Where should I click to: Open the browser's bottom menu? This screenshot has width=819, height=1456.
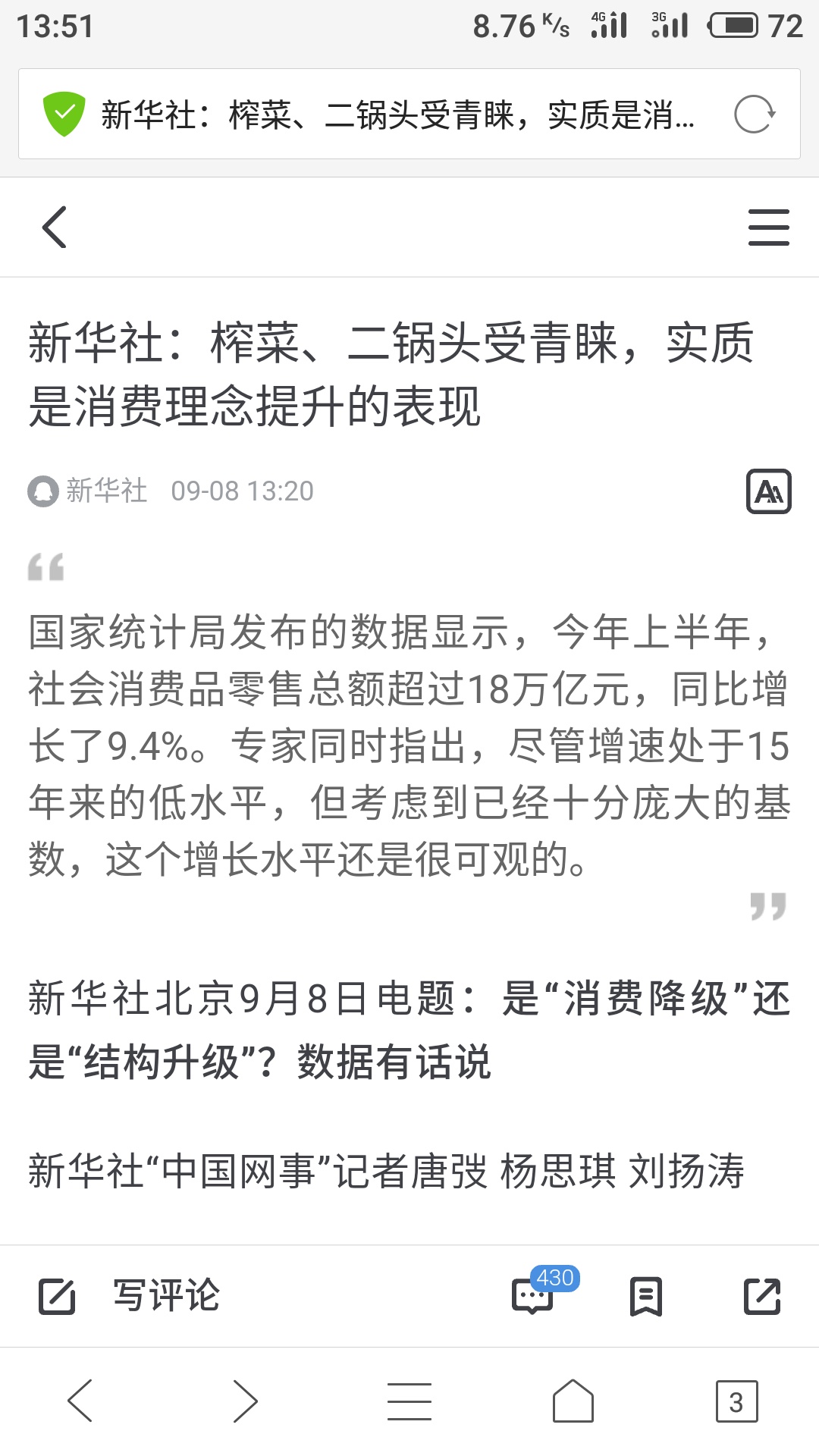pos(409,1401)
